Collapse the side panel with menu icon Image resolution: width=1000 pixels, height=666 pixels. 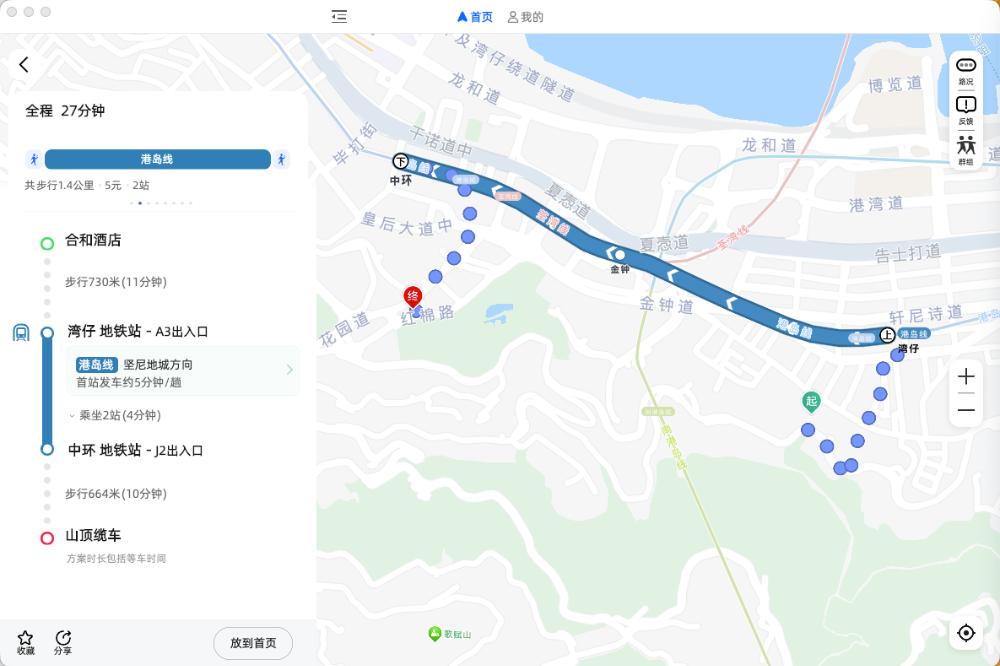click(339, 16)
